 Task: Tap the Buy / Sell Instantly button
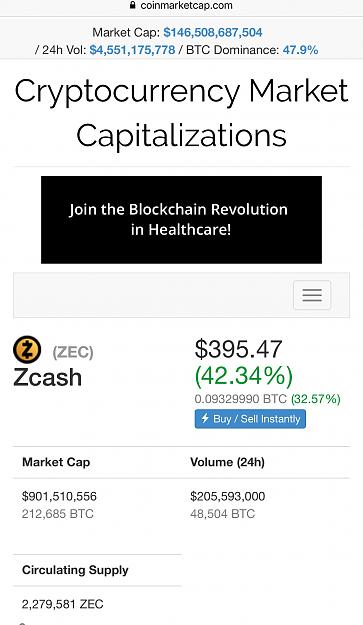[250, 419]
